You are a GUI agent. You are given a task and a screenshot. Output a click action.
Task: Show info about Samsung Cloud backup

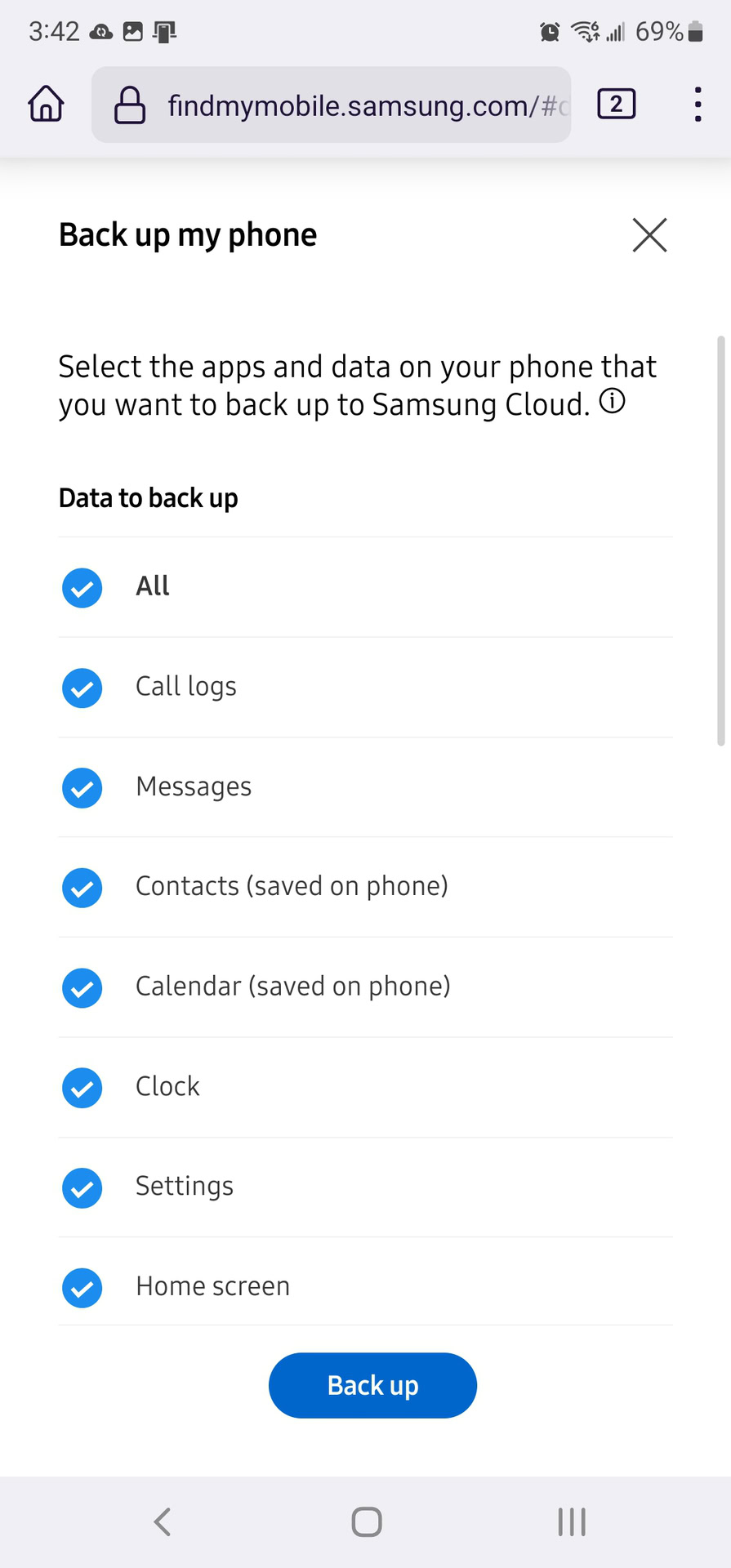[613, 402]
